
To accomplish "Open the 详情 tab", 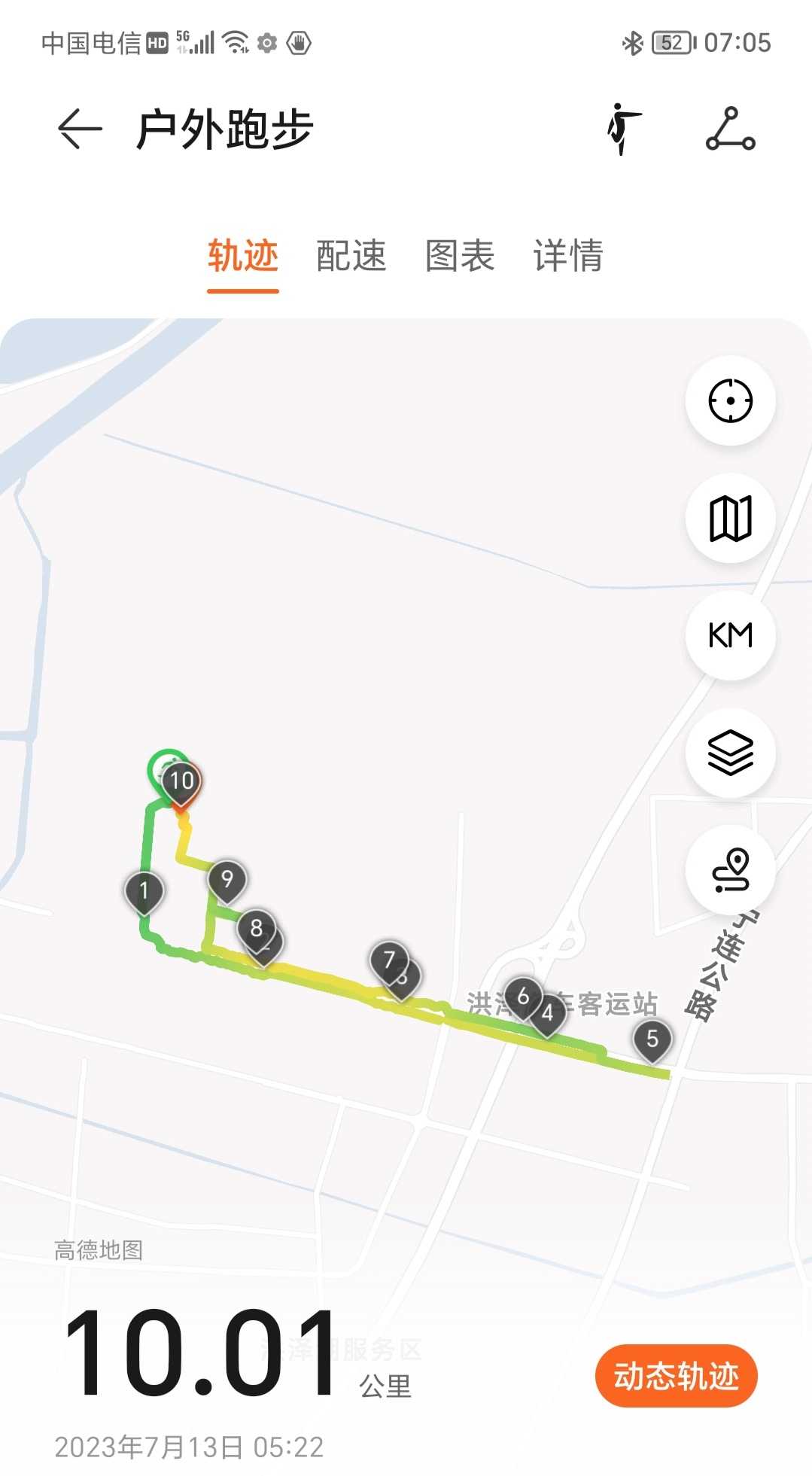I will click(x=568, y=256).
